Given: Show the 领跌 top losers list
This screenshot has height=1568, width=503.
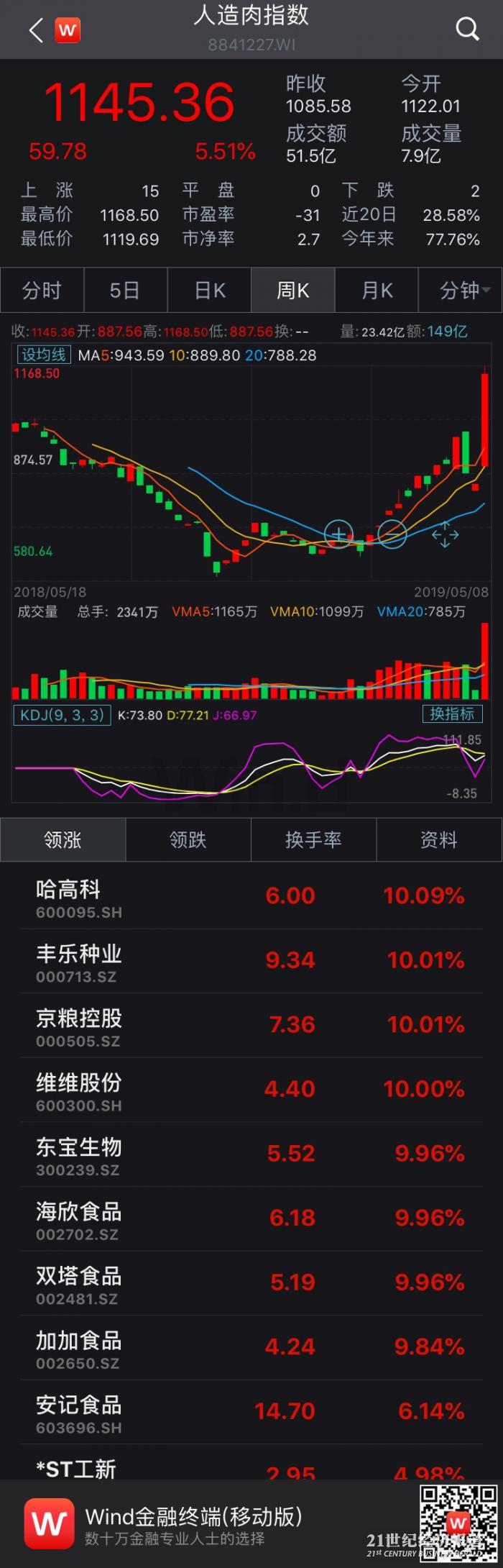Looking at the screenshot, I should click(188, 839).
